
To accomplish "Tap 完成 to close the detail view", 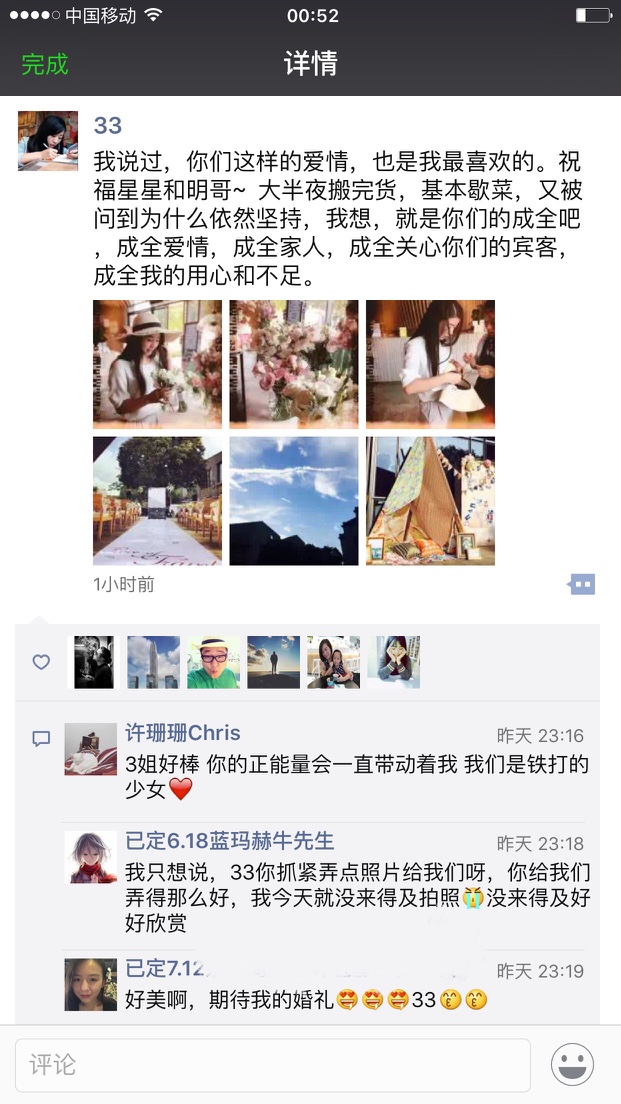I will 44,65.
